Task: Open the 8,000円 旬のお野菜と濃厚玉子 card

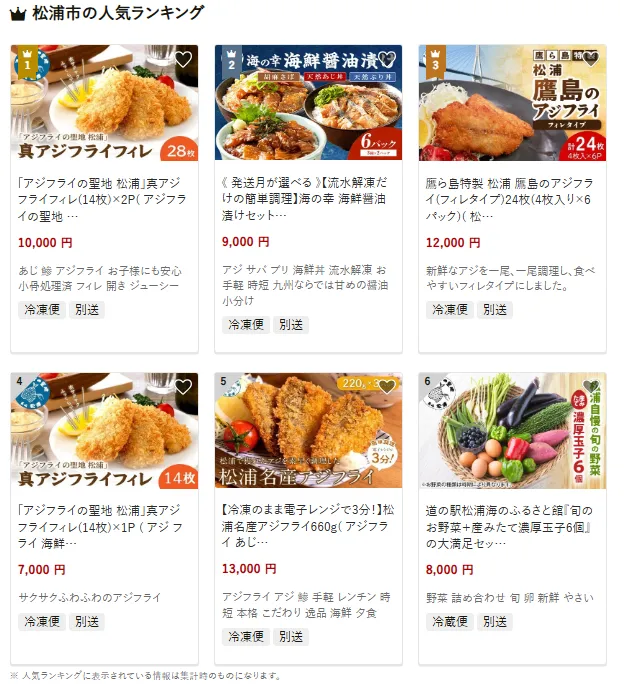Action: 512,526
